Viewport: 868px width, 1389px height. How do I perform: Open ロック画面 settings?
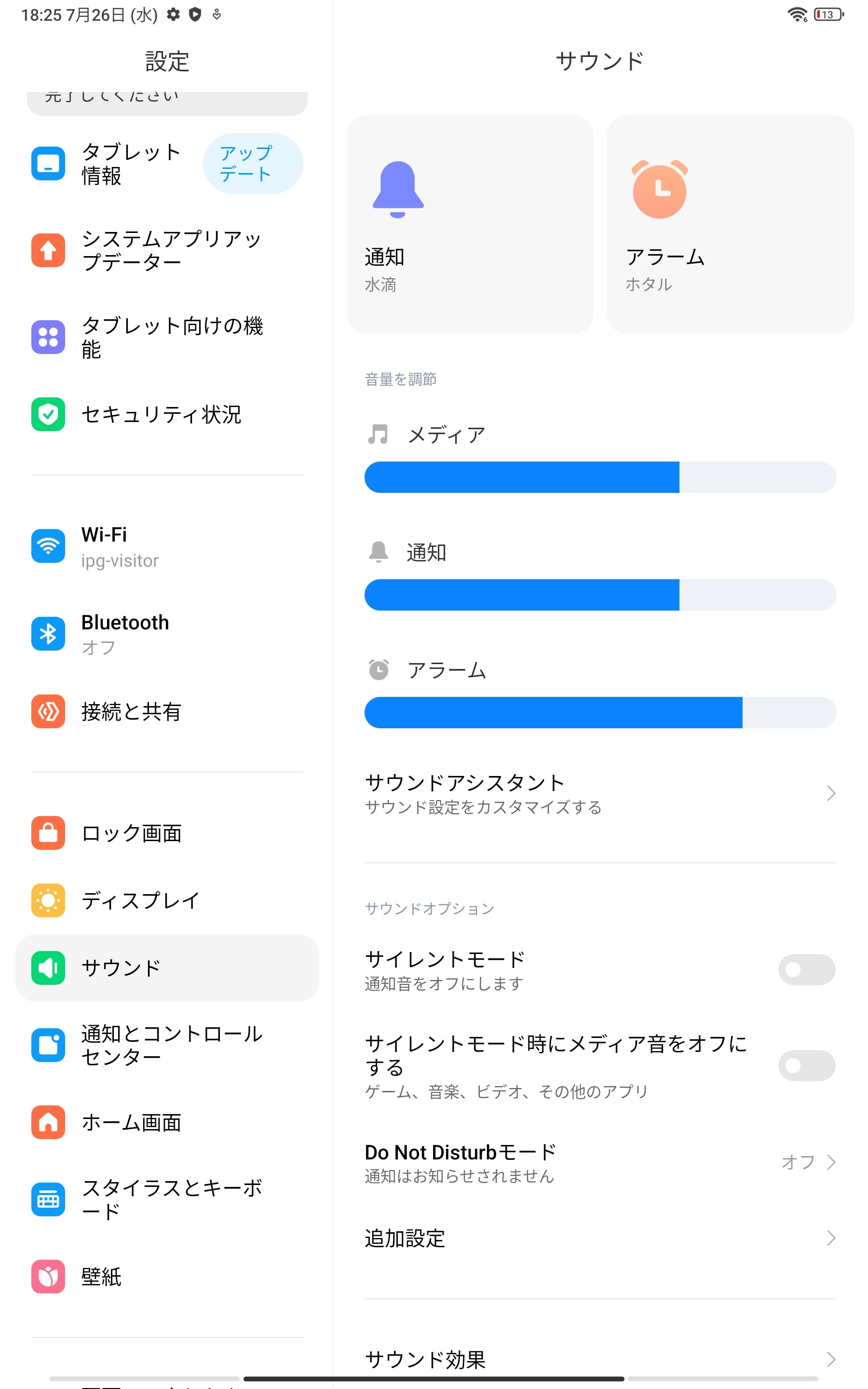pyautogui.click(x=166, y=833)
